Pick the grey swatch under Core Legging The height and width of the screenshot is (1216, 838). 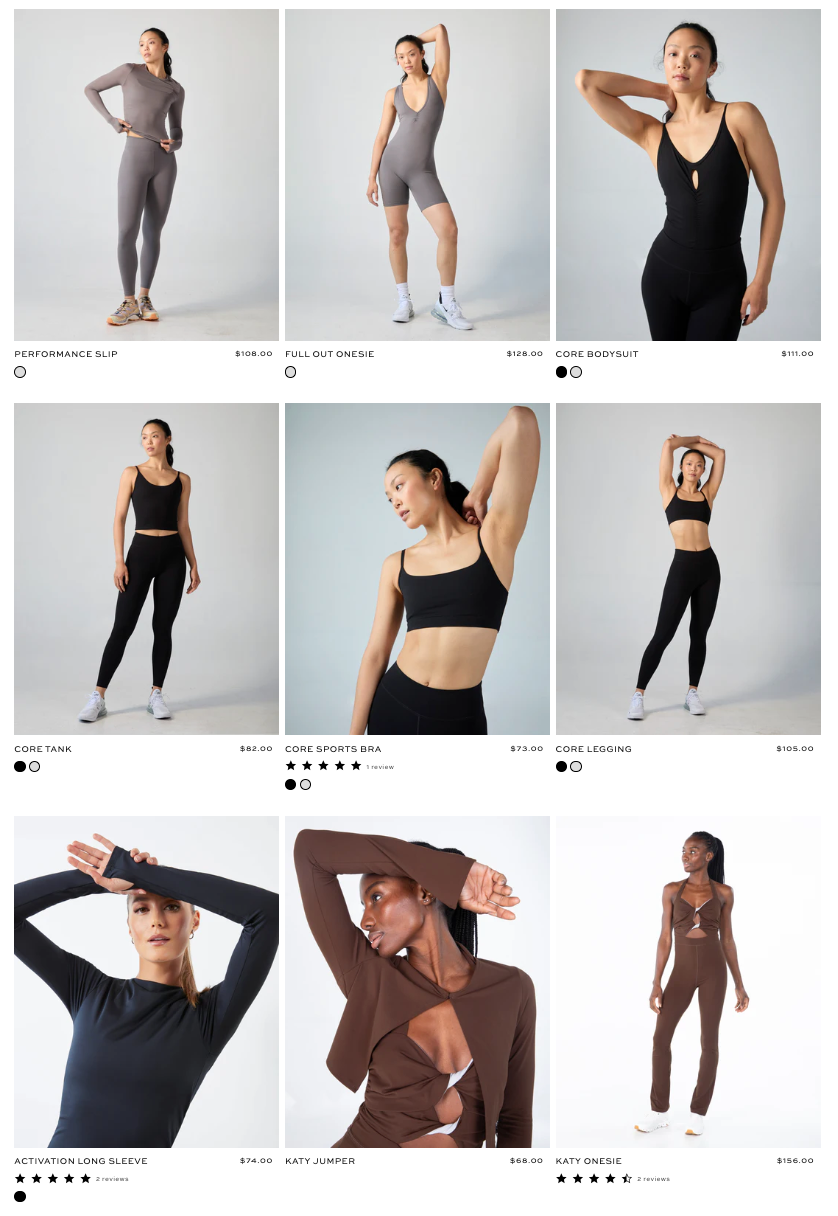[576, 767]
